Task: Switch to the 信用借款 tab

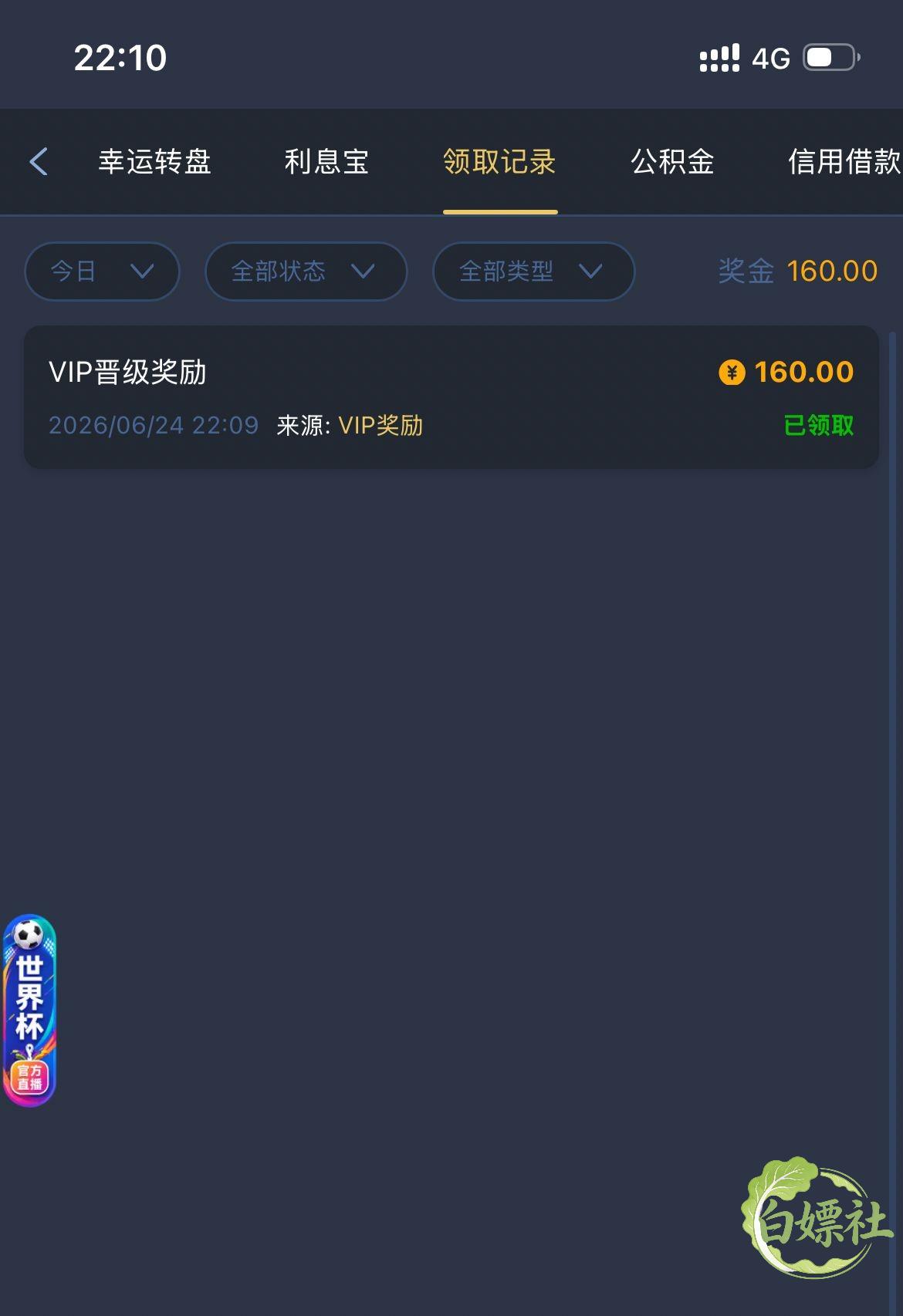Action: [x=845, y=162]
